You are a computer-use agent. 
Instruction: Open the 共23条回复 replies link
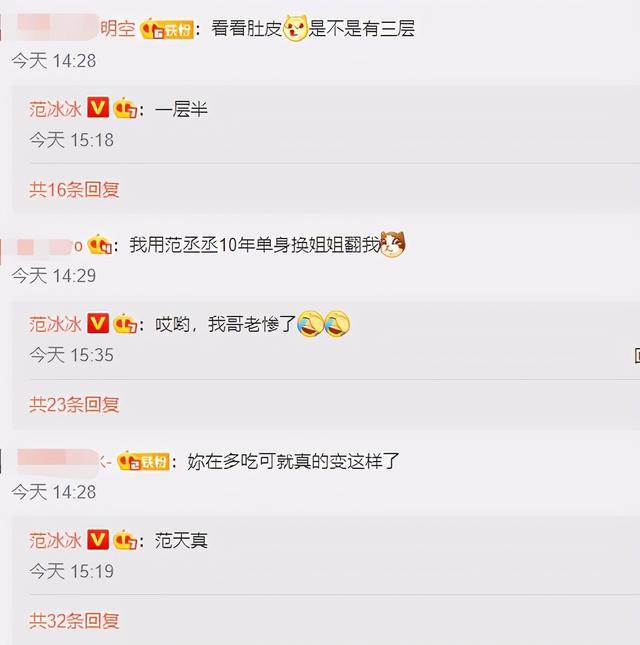[x=74, y=404]
